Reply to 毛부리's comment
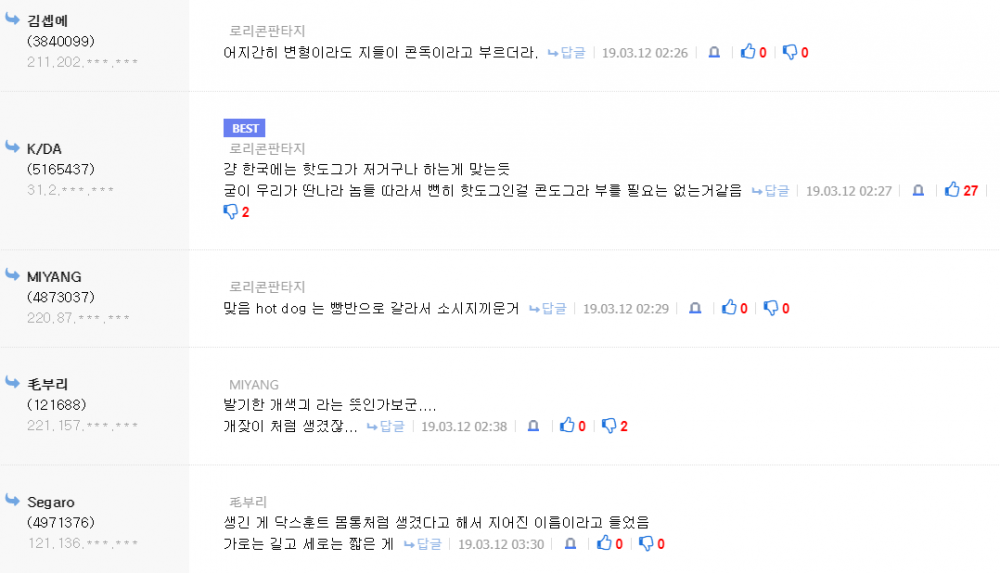Screen dimensions: 1000x573 [386, 427]
